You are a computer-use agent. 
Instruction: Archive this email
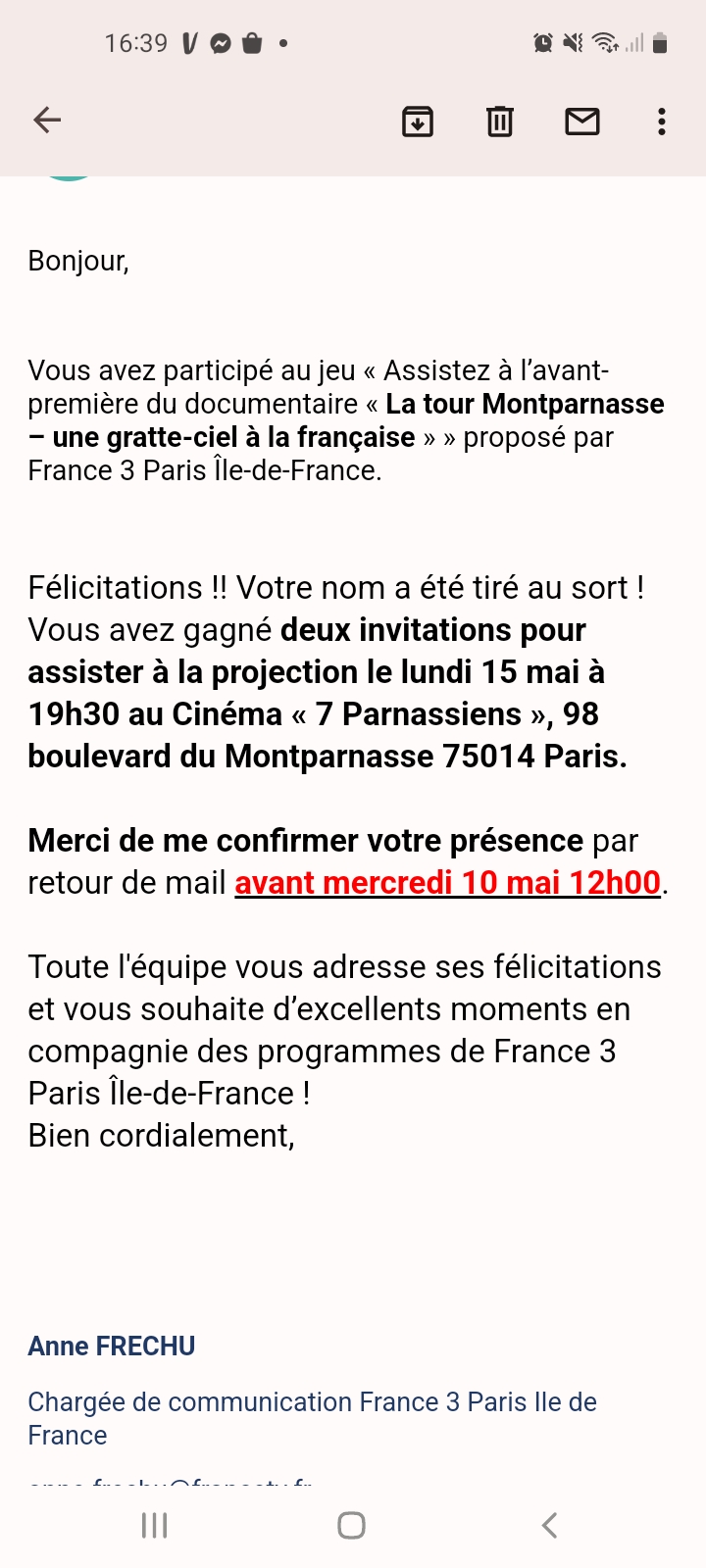(418, 122)
